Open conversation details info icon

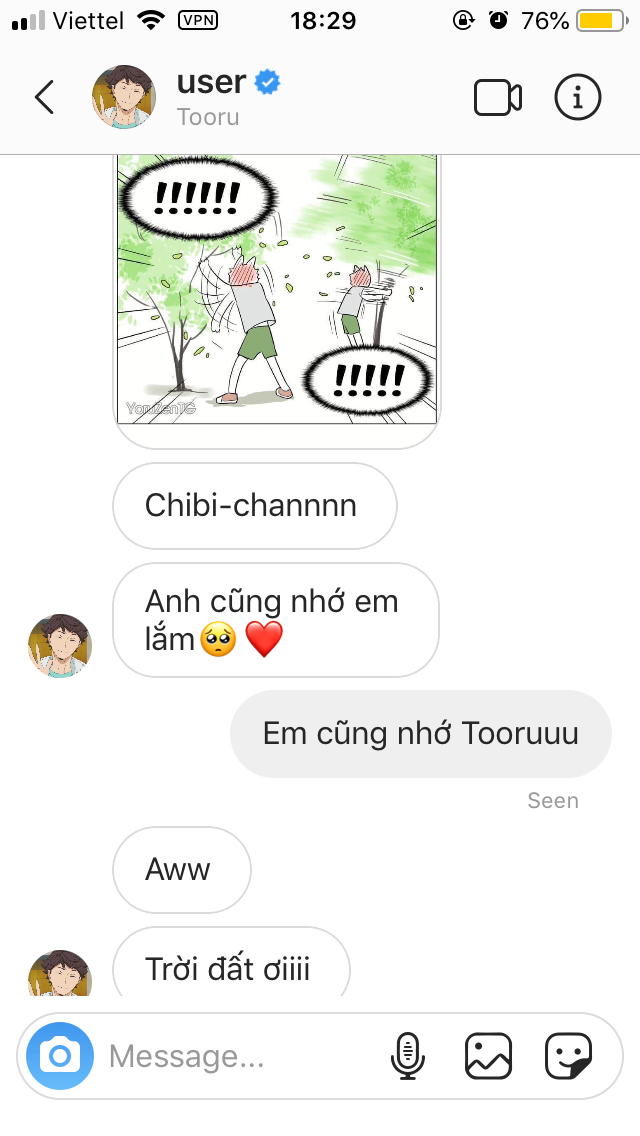(x=577, y=98)
